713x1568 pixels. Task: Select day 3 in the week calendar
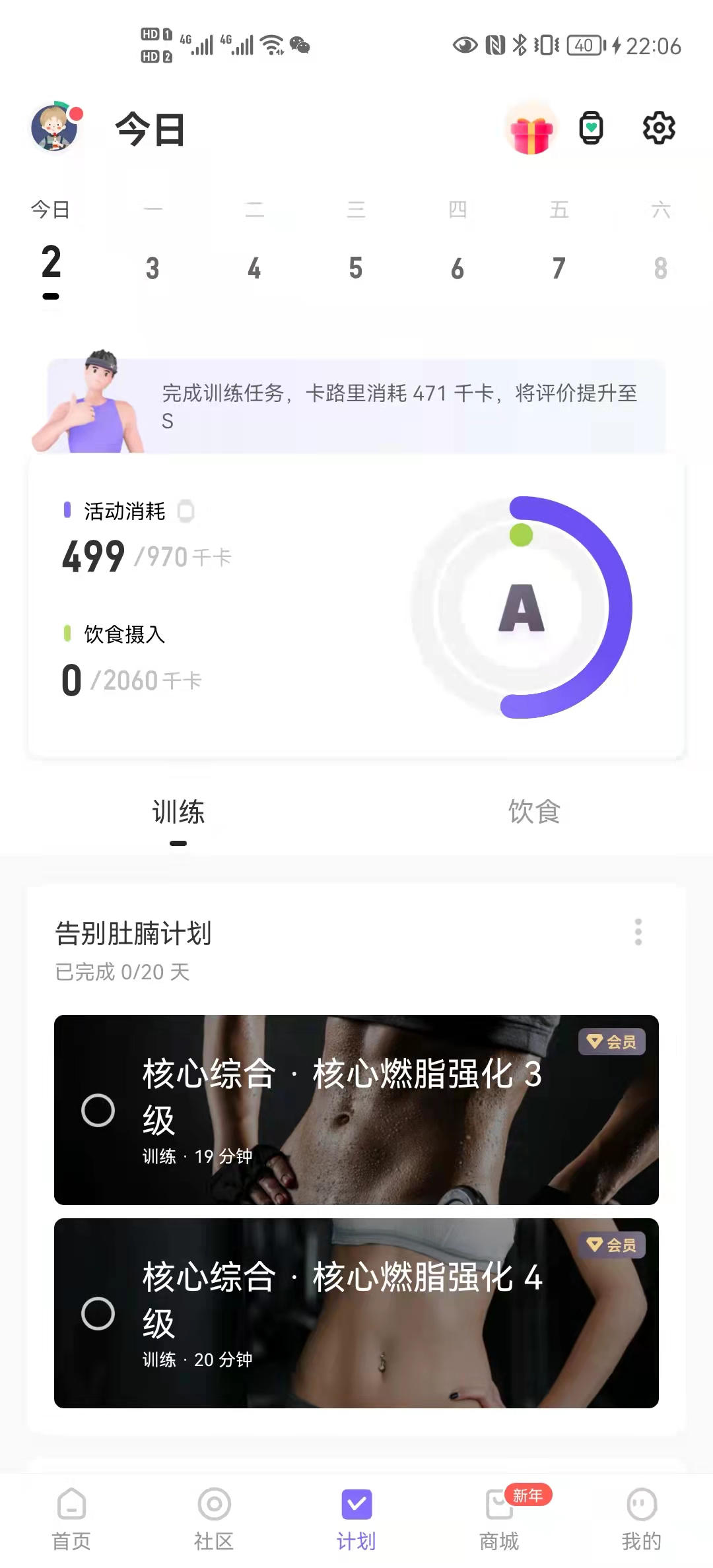click(x=153, y=267)
